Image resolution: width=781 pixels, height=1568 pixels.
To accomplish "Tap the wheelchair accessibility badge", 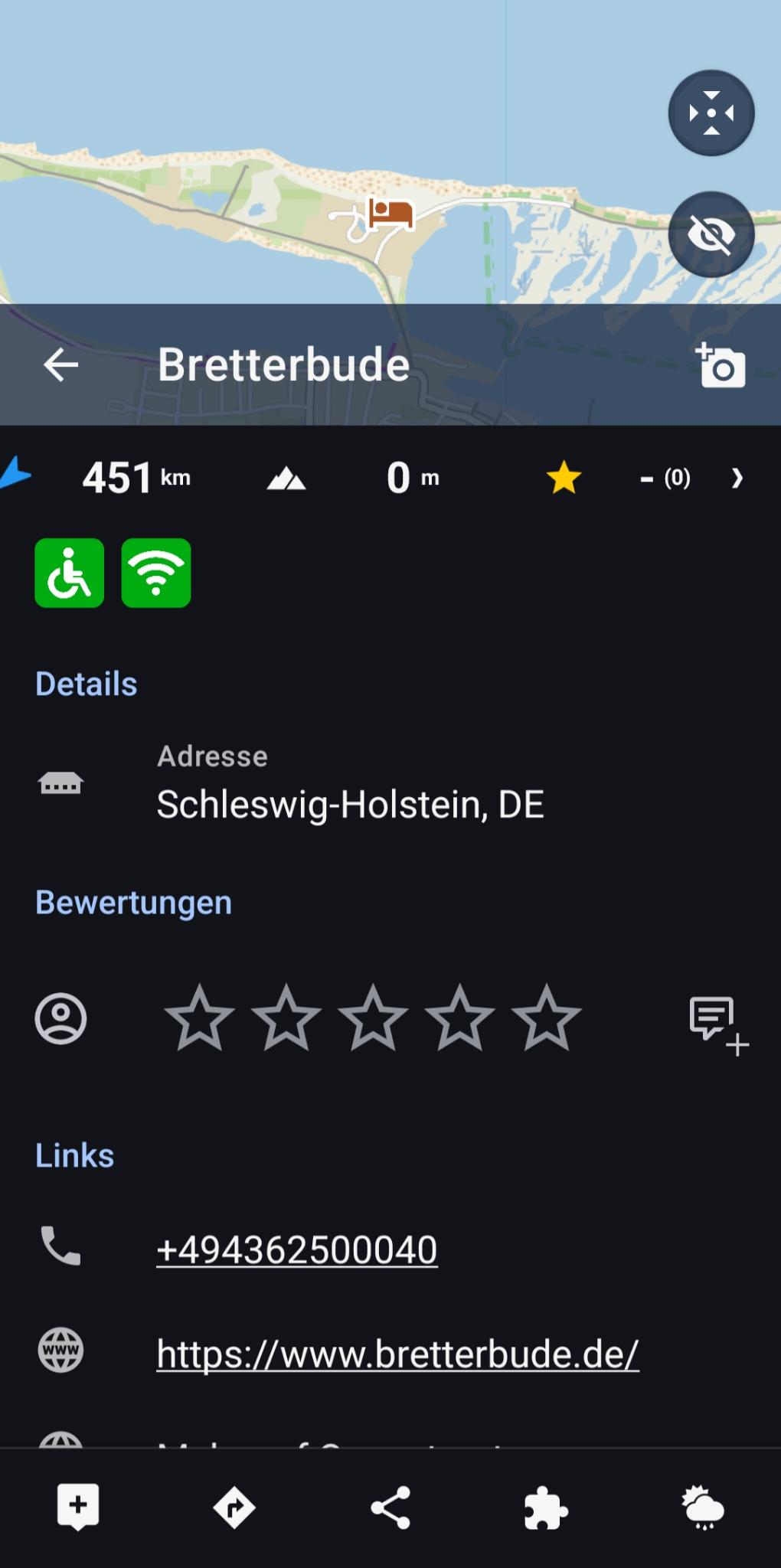I will 70,573.
